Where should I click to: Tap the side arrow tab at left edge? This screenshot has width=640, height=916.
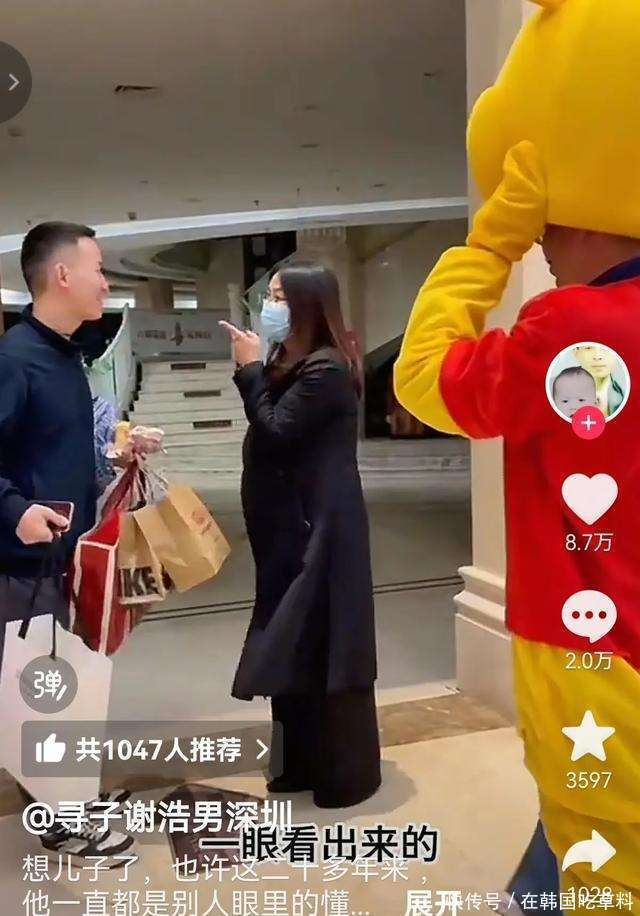(13, 82)
